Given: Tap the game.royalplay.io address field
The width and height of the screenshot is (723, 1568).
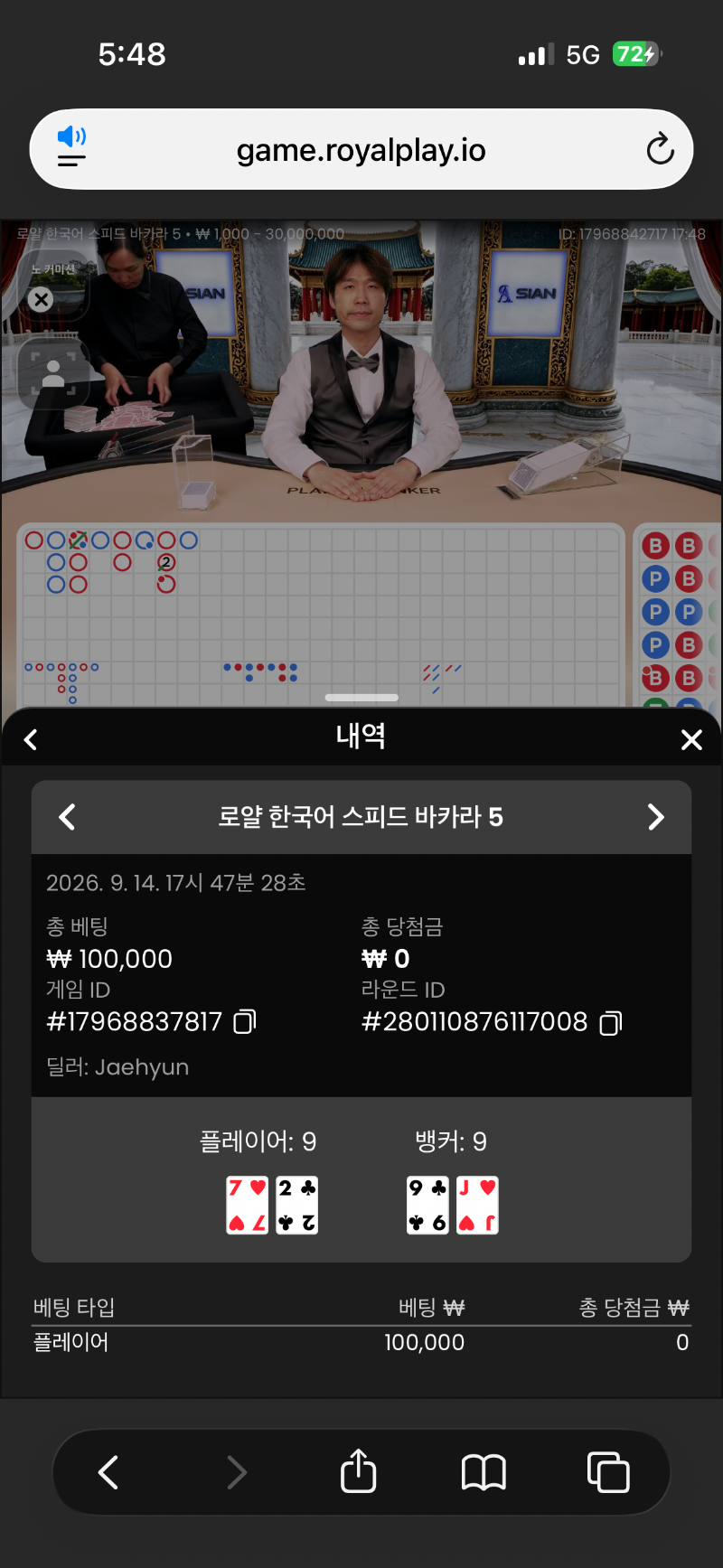Looking at the screenshot, I should (x=361, y=149).
